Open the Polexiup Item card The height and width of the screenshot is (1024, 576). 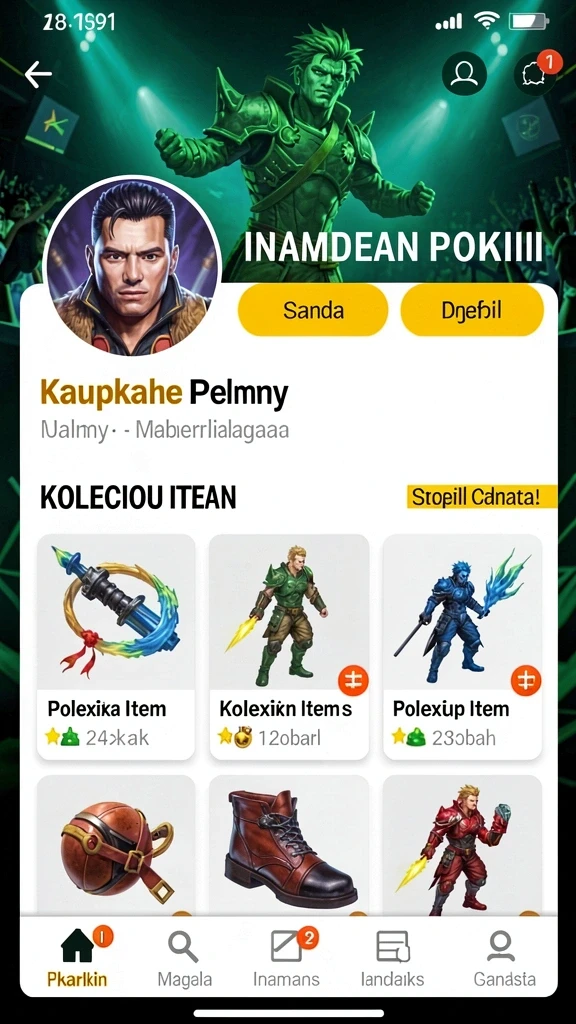[x=462, y=647]
